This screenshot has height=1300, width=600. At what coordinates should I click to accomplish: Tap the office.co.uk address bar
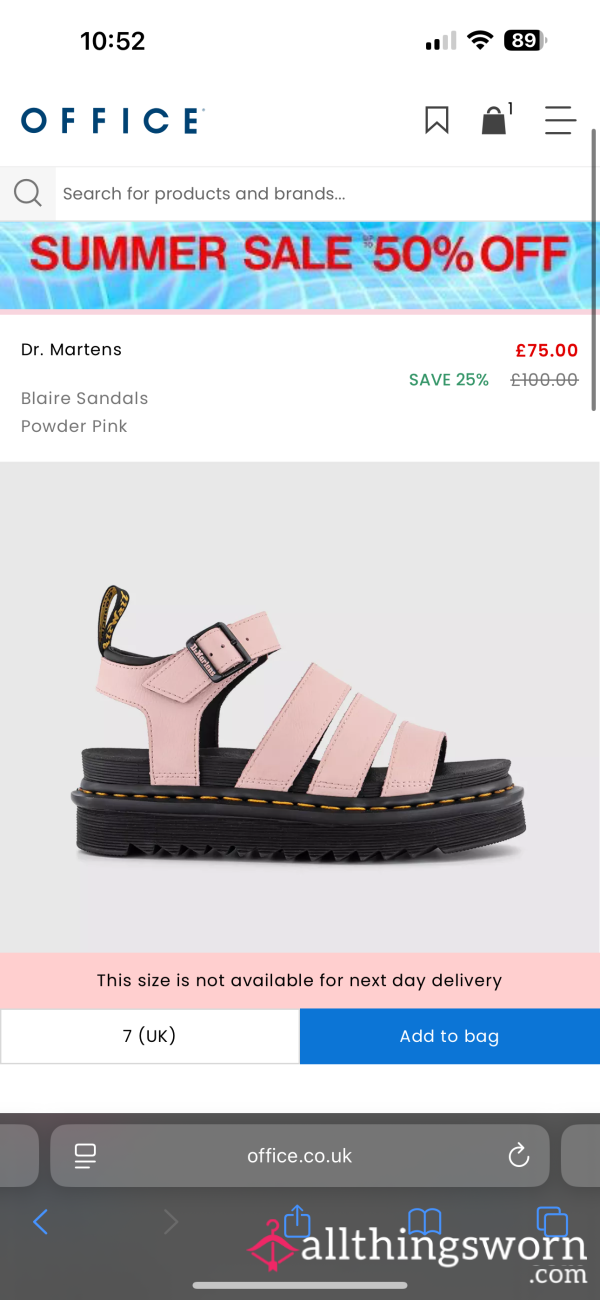tap(300, 1156)
